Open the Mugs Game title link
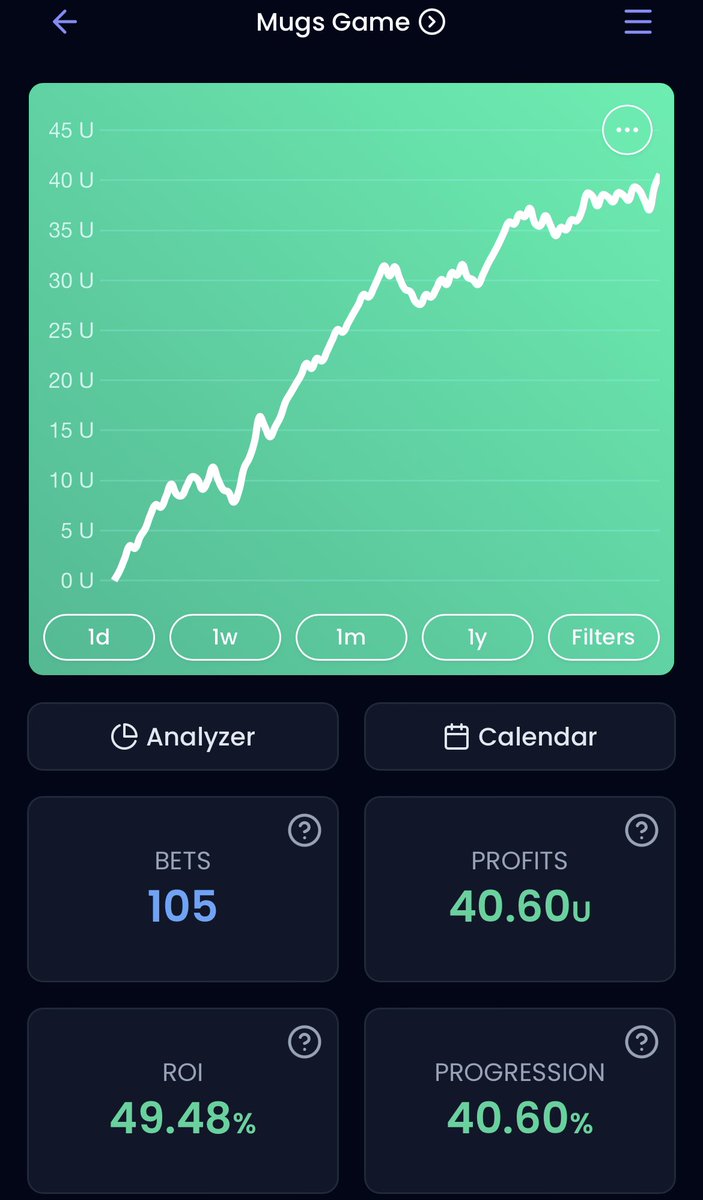This screenshot has height=1200, width=703. tap(350, 22)
